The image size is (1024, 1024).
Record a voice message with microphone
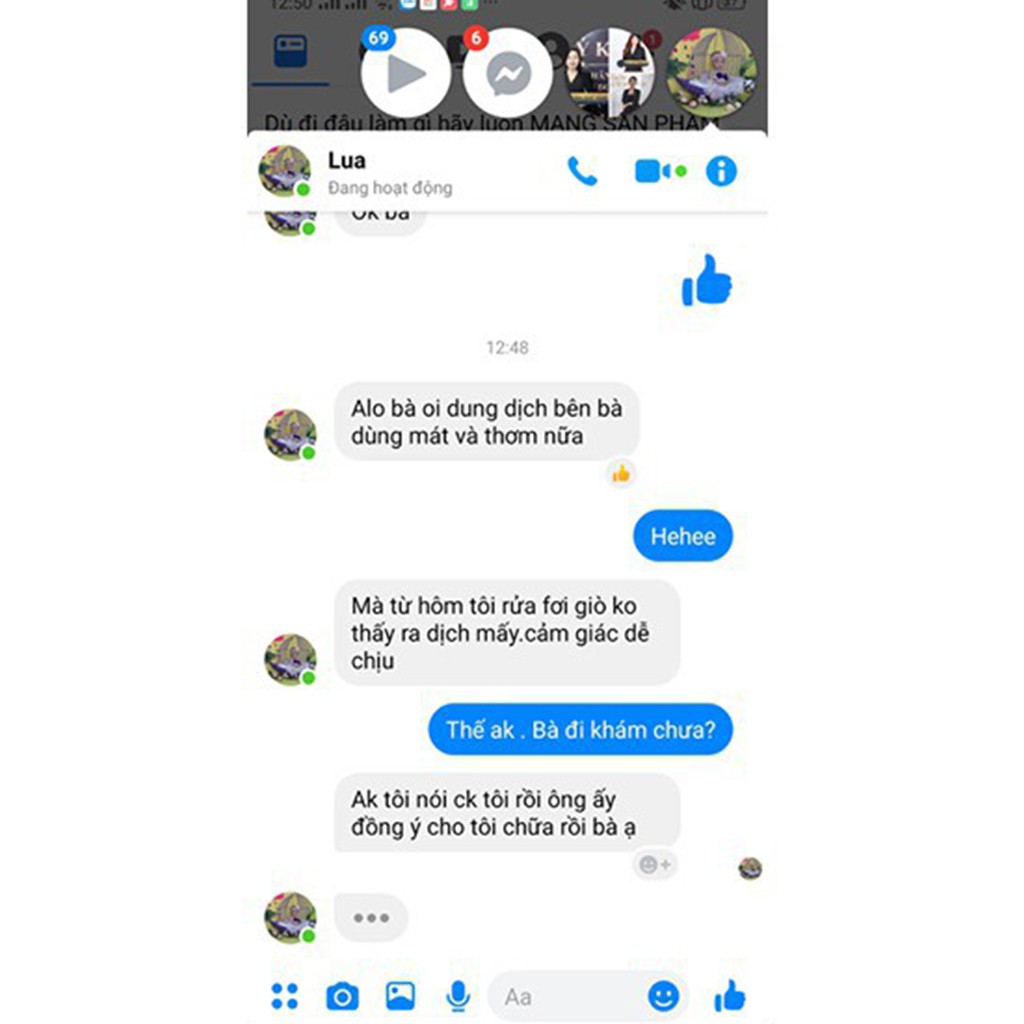(458, 996)
